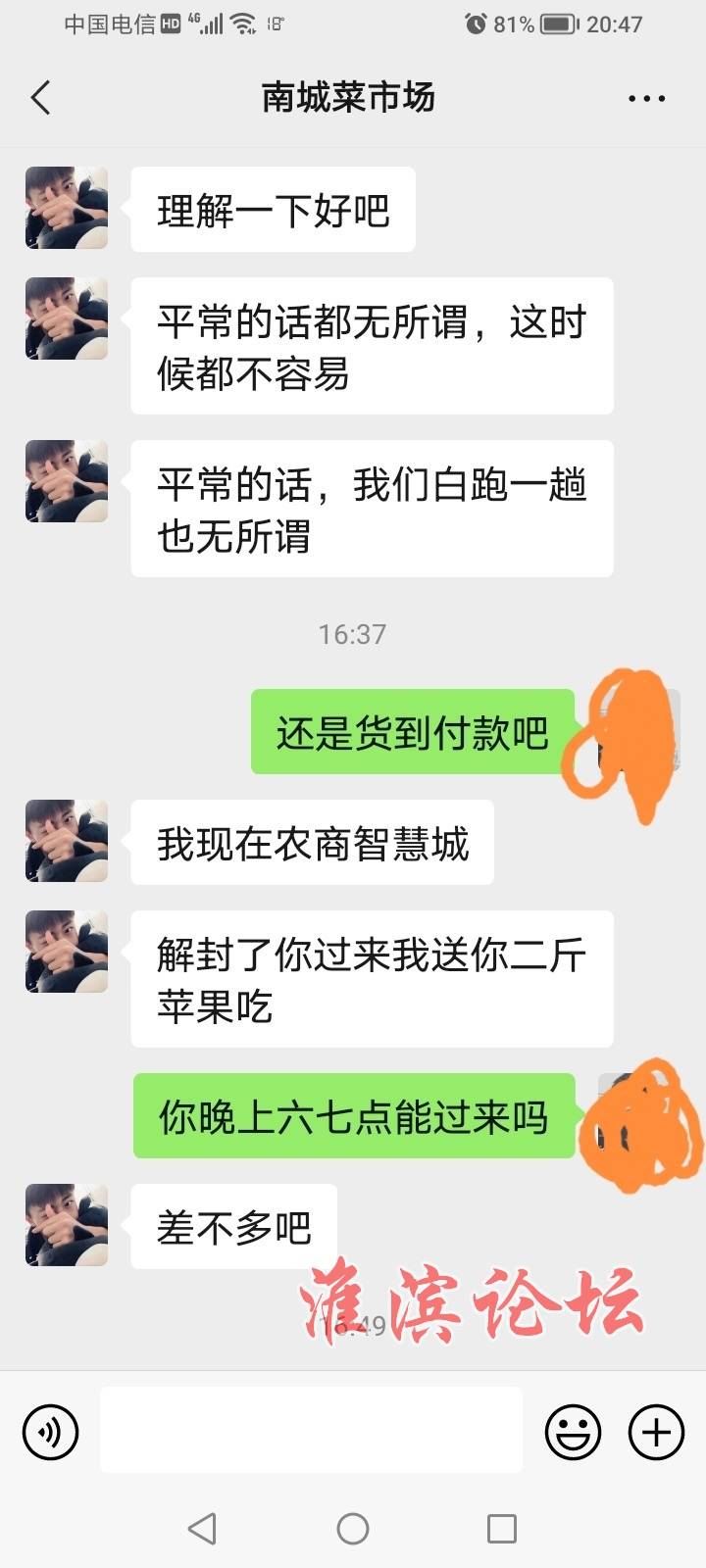Go back from 南城菜市场 chat

coord(41,98)
